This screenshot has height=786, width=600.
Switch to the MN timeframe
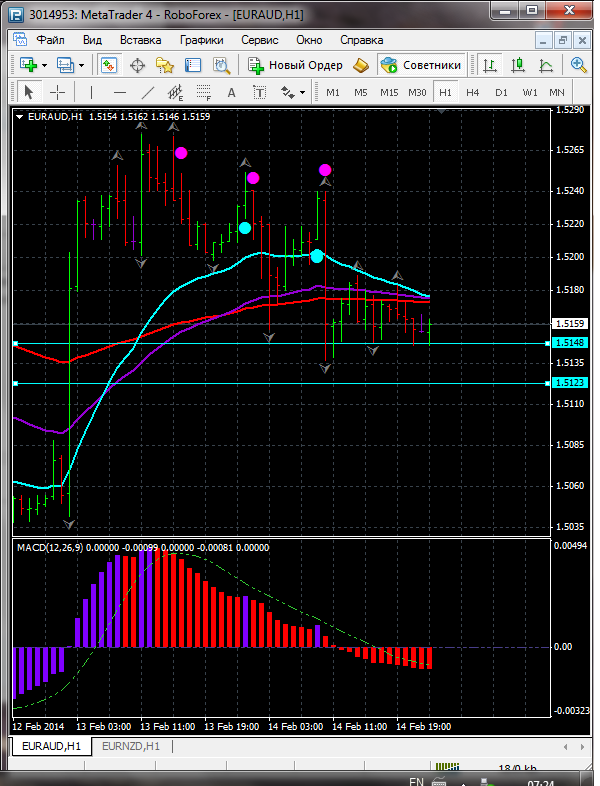click(x=557, y=92)
